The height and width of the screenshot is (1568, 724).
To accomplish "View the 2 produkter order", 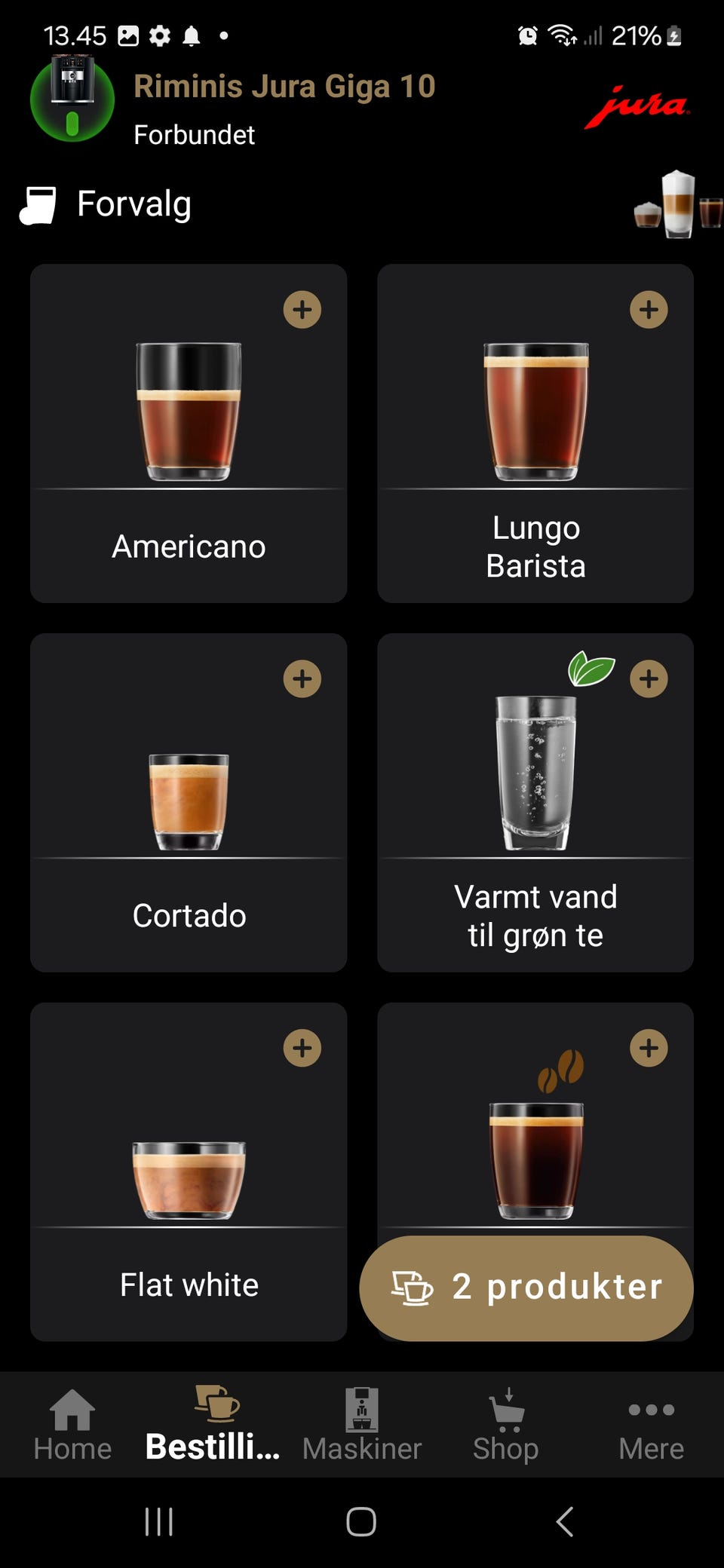I will 526,1288.
